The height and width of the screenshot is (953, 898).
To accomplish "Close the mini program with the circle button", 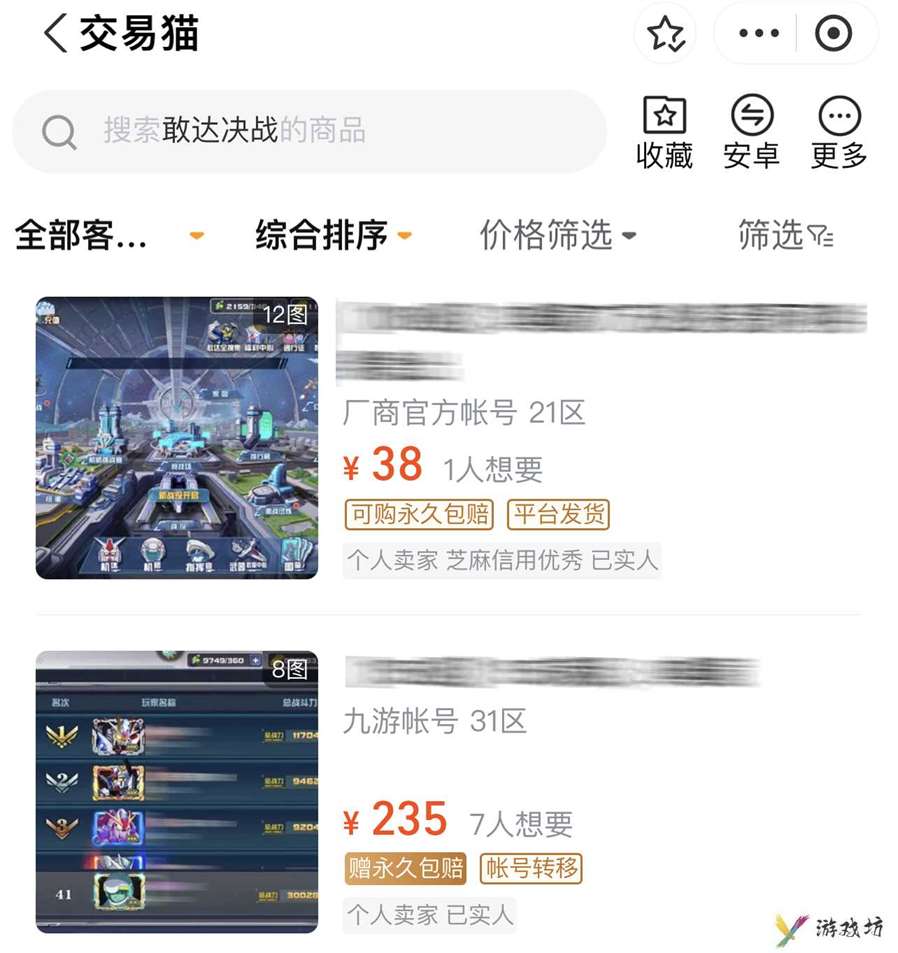I will click(x=833, y=34).
